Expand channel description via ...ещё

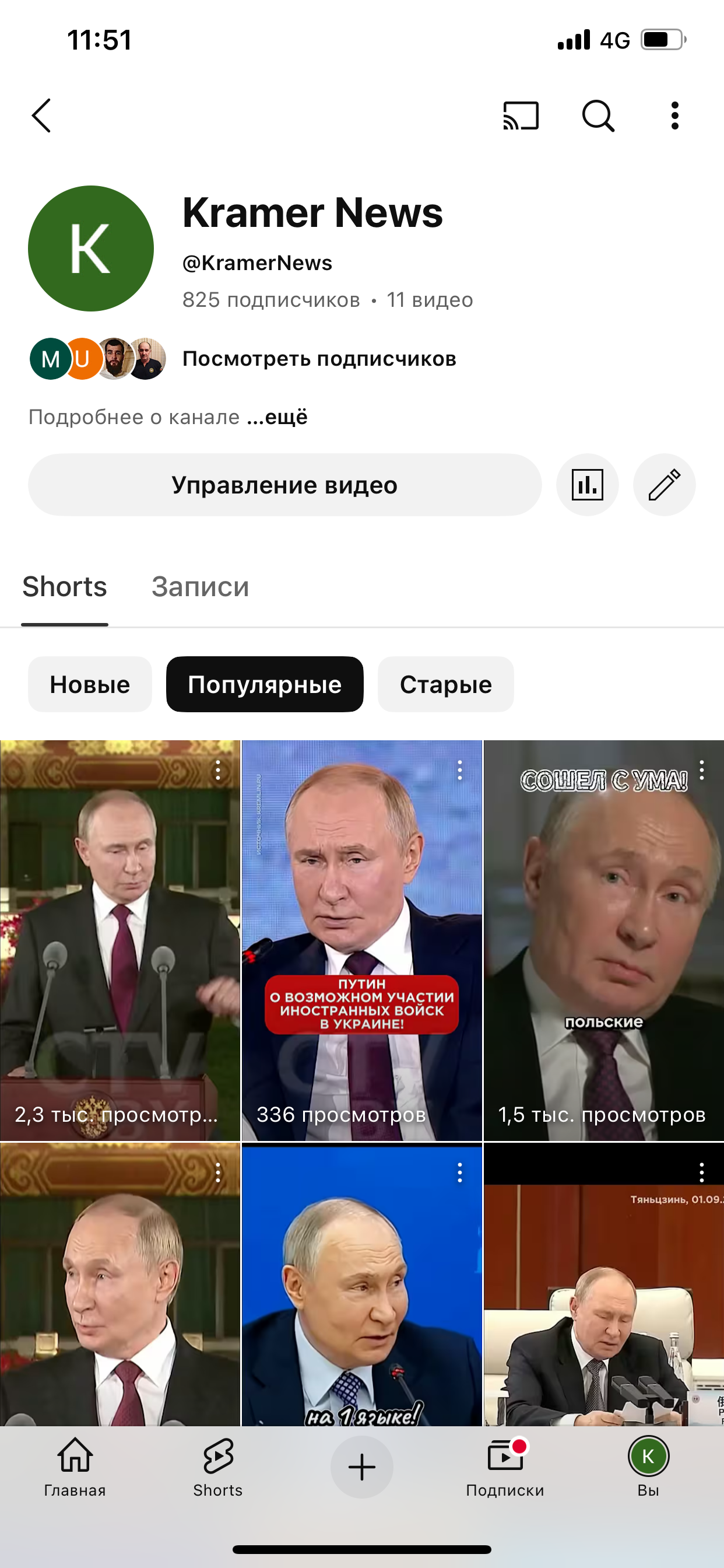(277, 416)
